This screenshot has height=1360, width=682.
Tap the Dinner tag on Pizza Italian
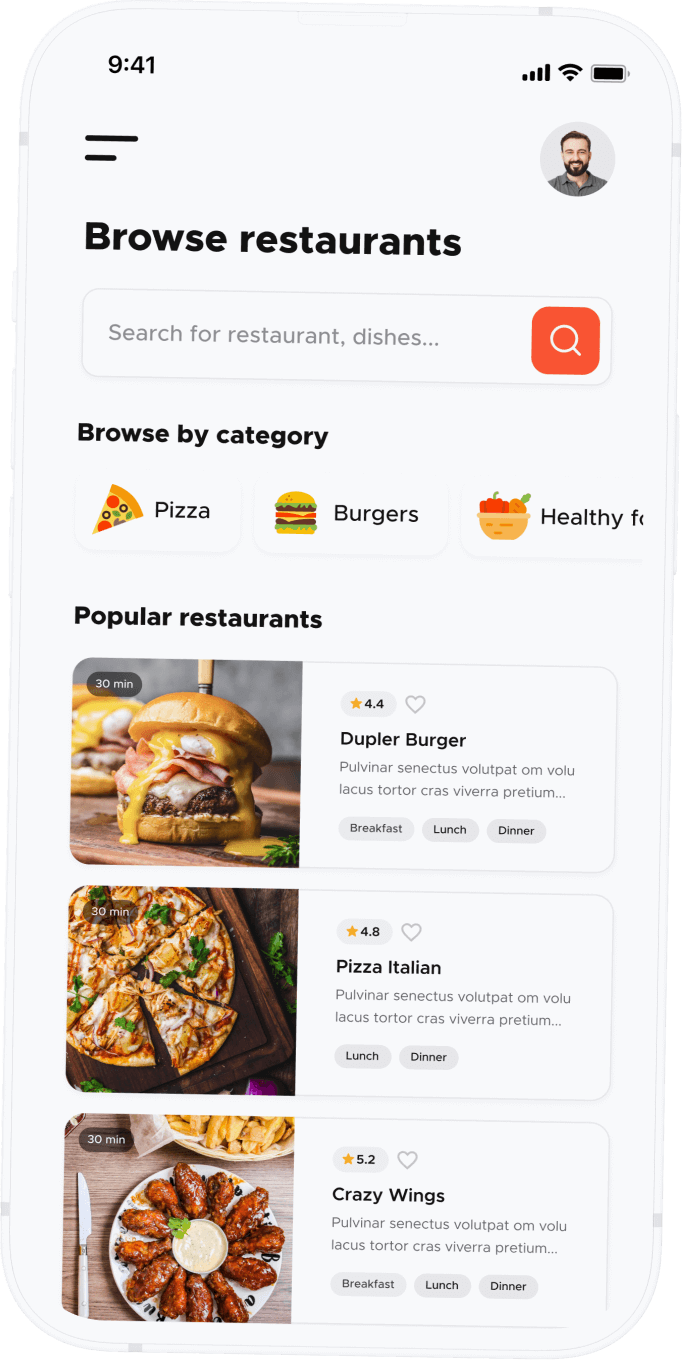428,1057
